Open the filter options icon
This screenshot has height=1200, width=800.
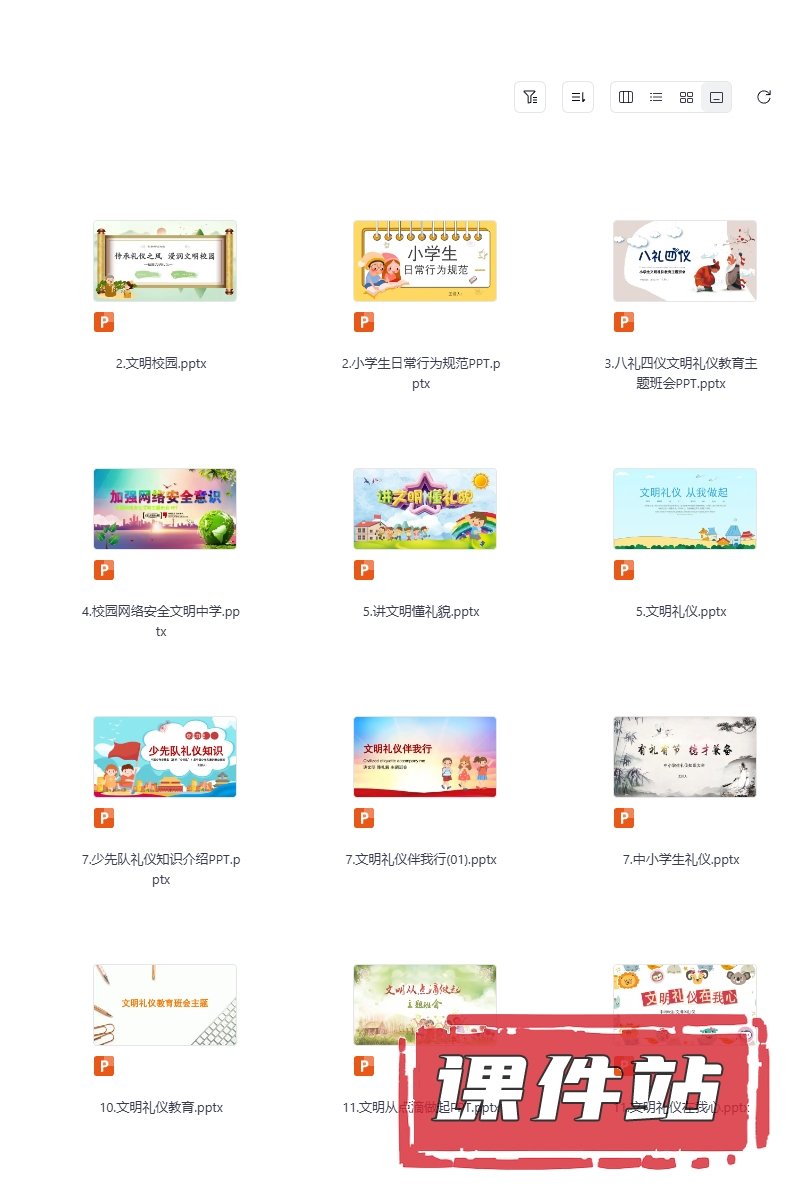pyautogui.click(x=530, y=97)
